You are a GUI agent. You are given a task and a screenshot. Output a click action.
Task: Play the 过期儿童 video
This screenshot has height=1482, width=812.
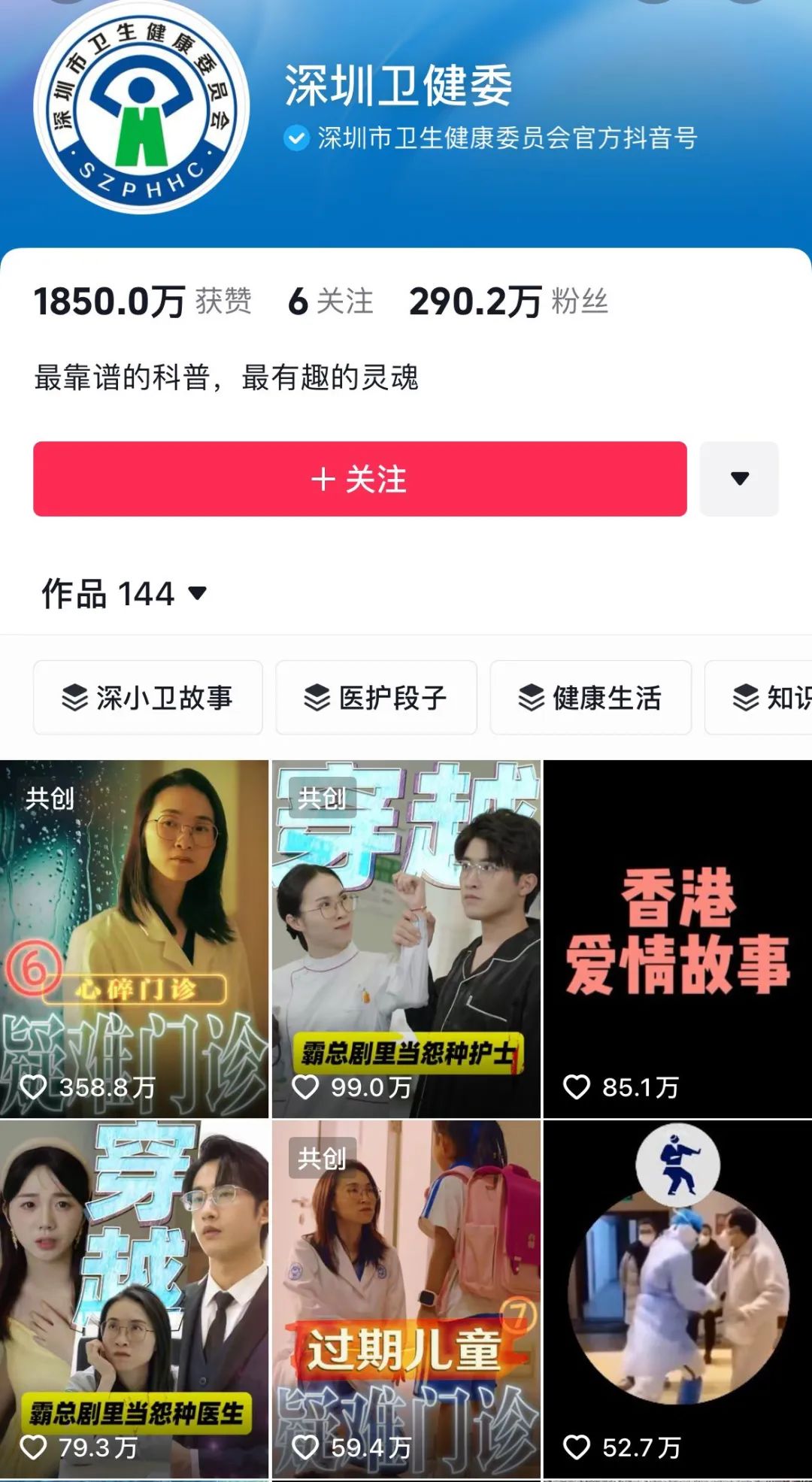(406, 1299)
